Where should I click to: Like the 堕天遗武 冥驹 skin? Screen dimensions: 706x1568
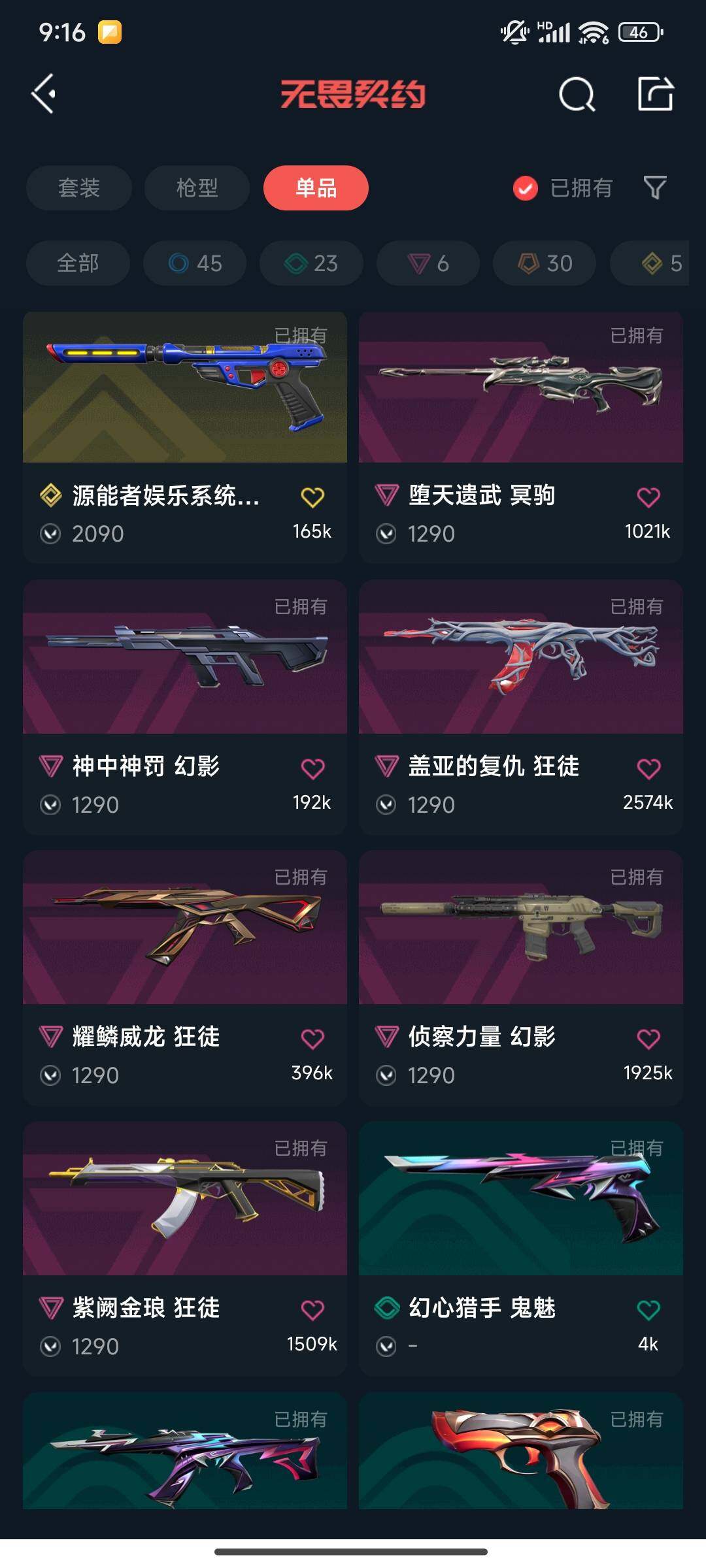(x=648, y=497)
